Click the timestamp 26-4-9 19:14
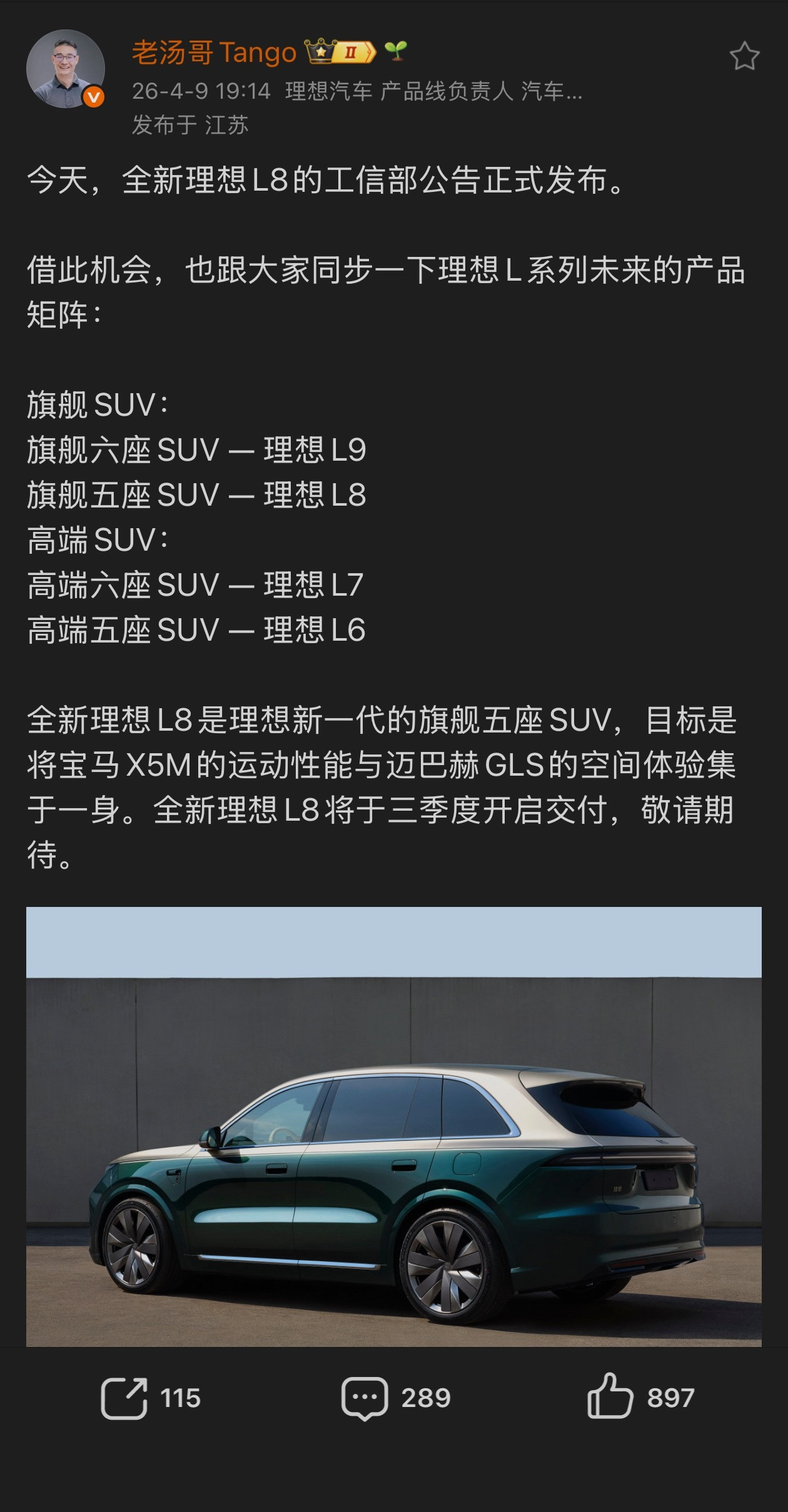 [200, 91]
